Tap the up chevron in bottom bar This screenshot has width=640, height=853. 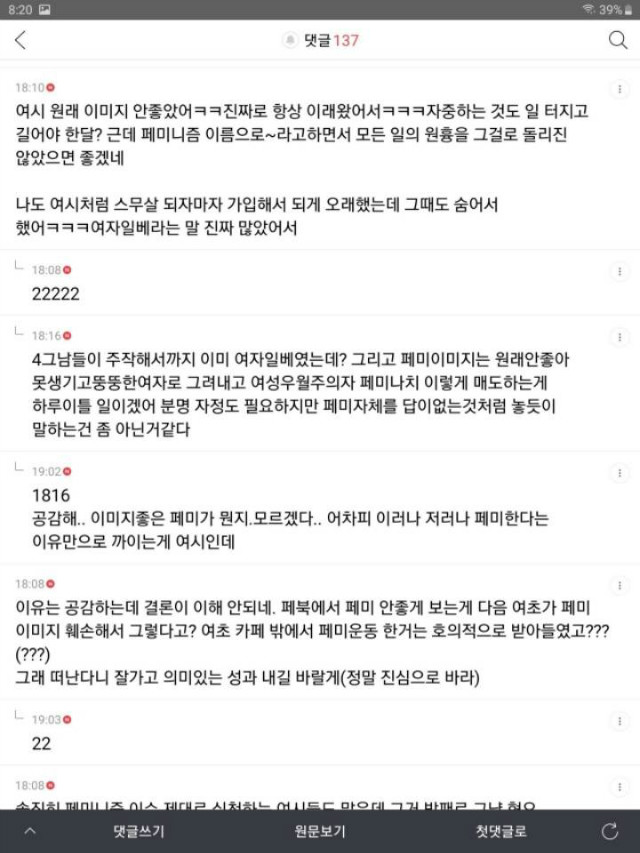click(30, 831)
